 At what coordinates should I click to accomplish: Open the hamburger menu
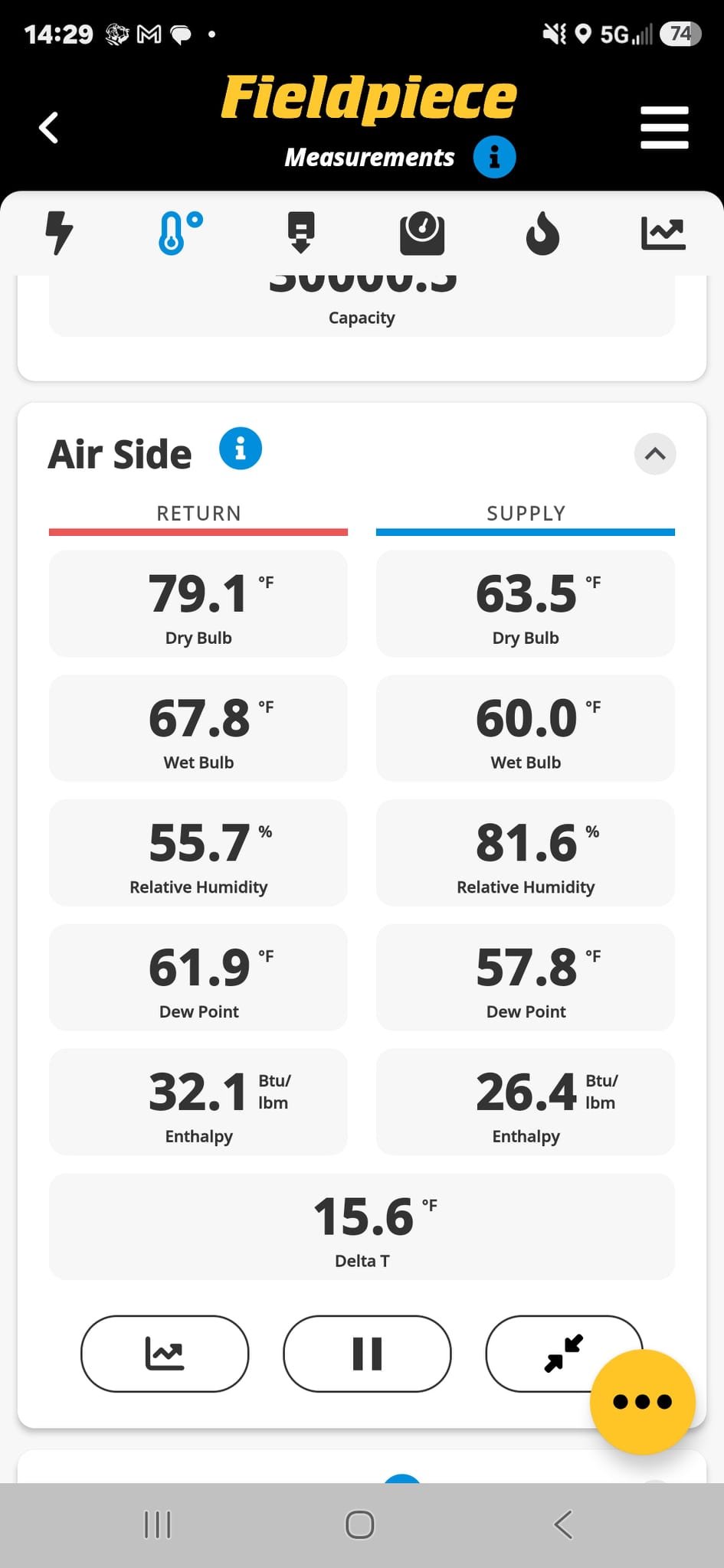(x=664, y=128)
